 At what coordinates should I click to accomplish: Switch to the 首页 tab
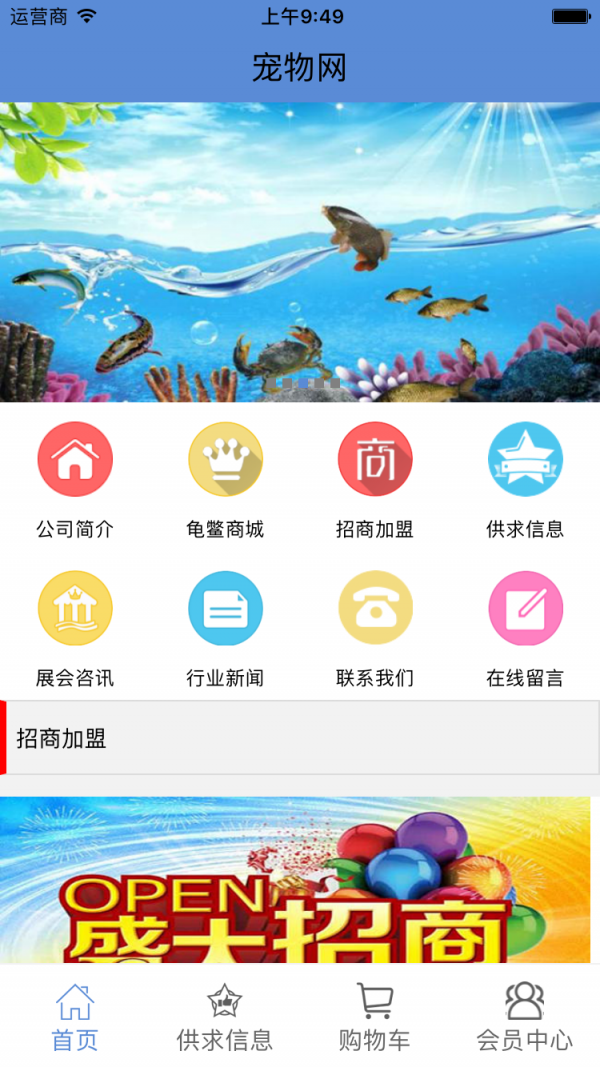(x=75, y=1016)
